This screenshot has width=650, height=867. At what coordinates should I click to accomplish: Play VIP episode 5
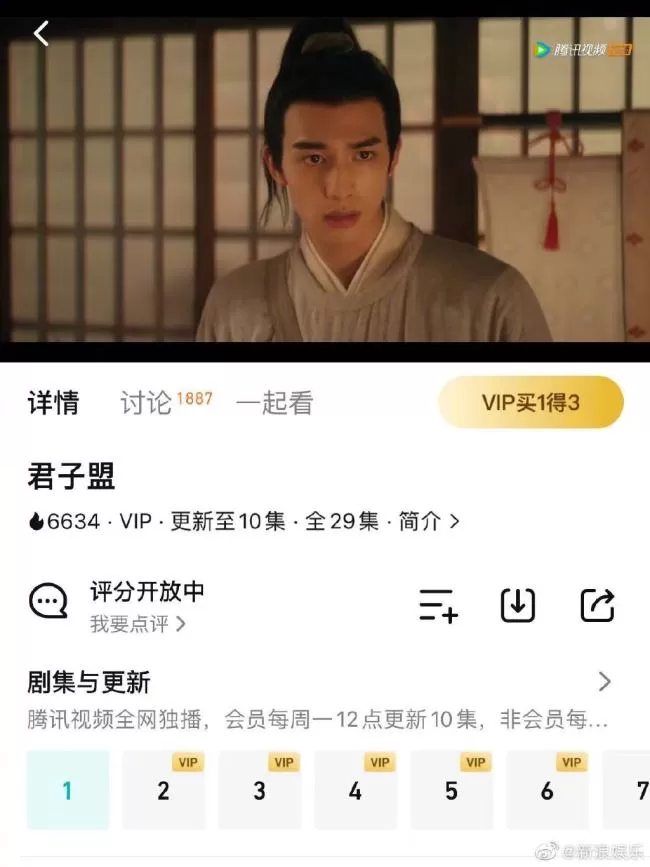[451, 790]
